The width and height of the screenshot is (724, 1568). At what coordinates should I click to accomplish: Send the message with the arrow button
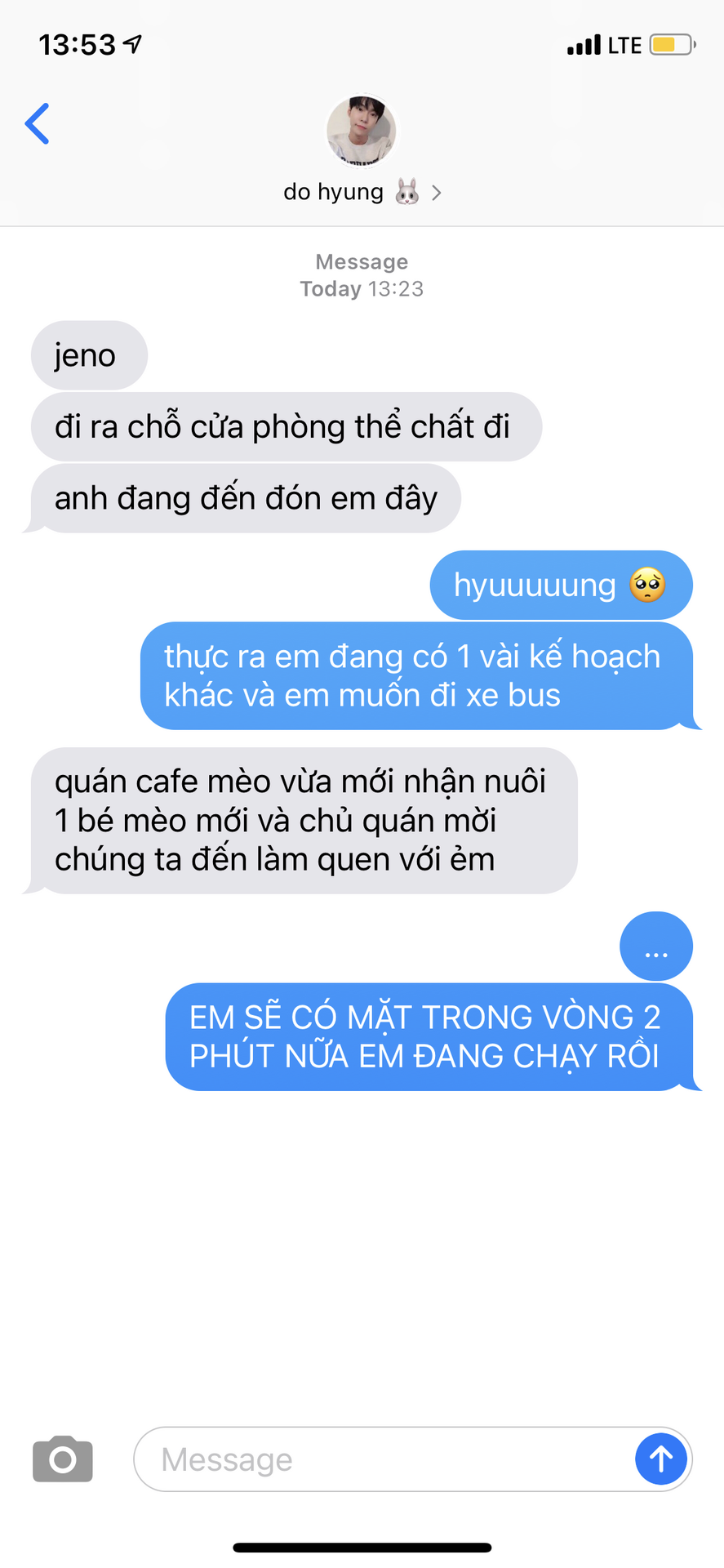(x=661, y=1459)
